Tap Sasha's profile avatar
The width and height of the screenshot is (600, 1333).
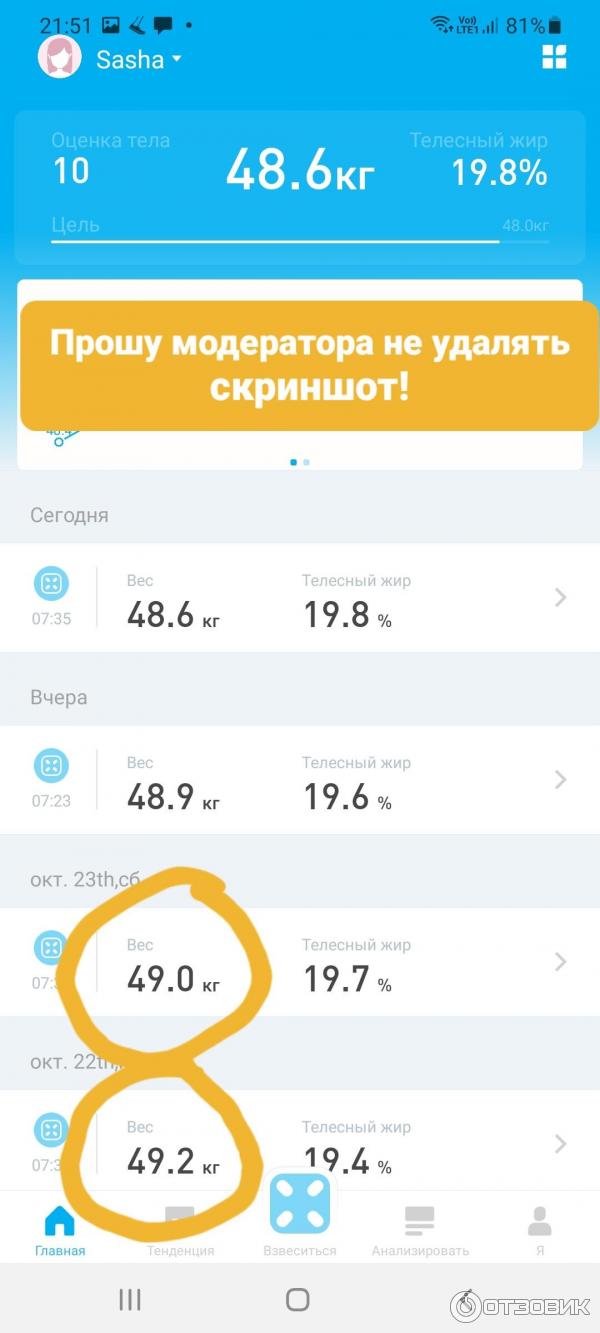[60, 58]
